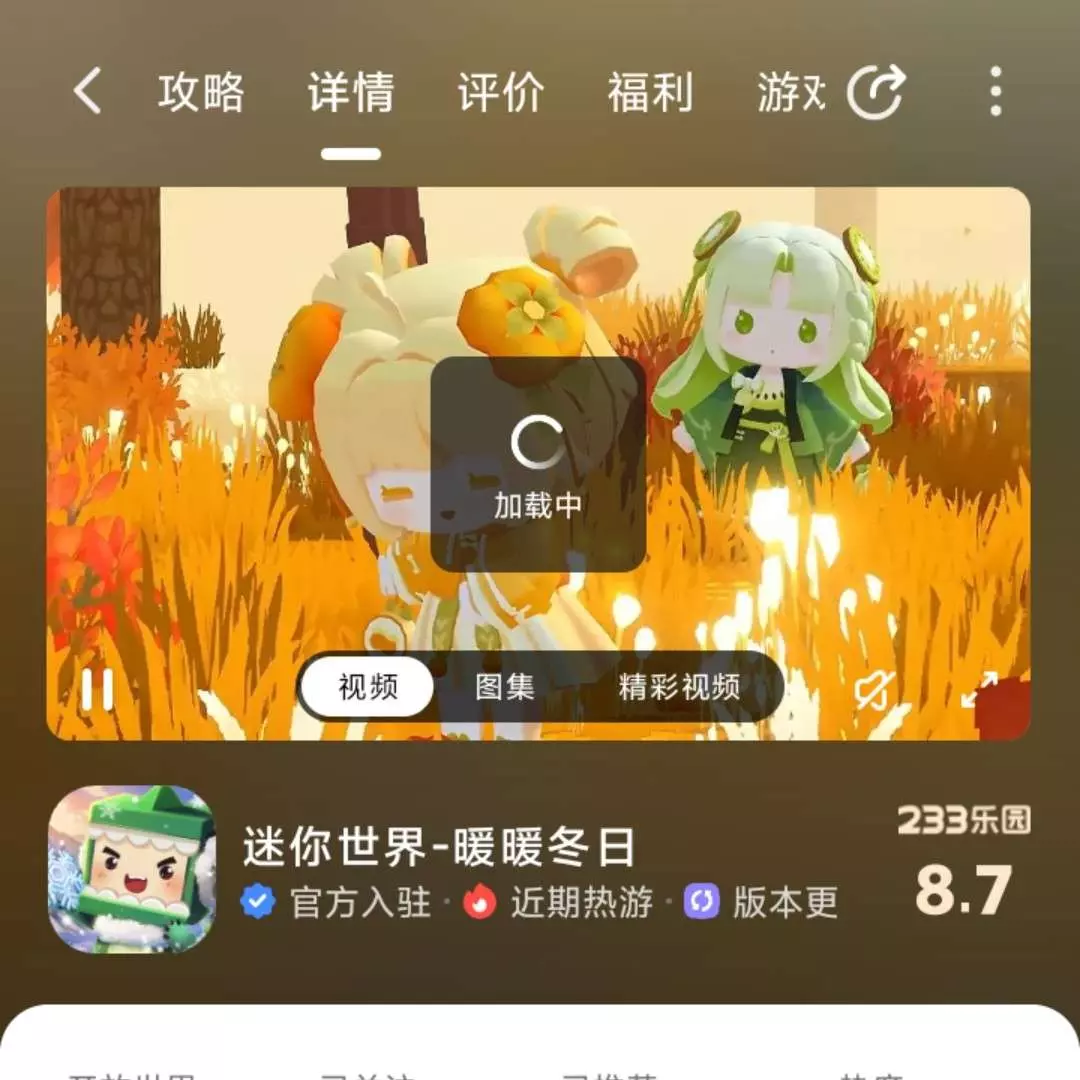Open the three-dot overflow menu
This screenshot has width=1080, height=1080.
click(995, 92)
